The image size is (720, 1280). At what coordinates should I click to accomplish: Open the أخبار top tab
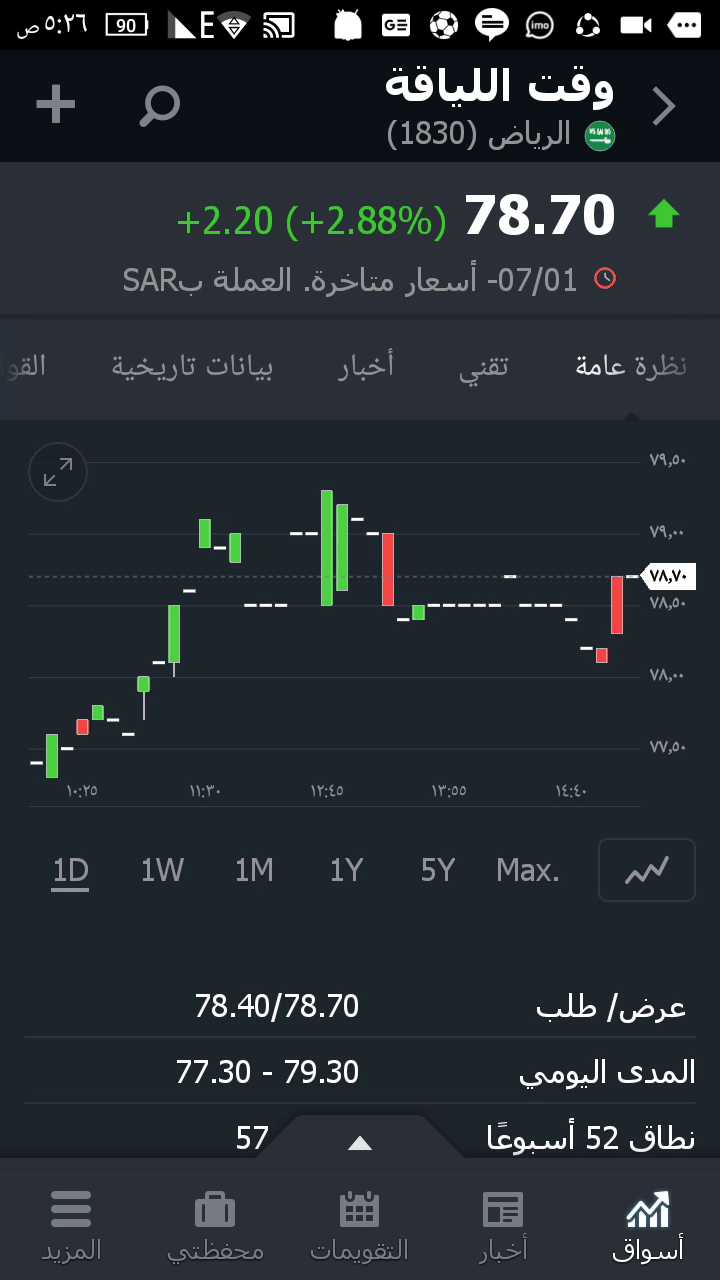coord(366,366)
